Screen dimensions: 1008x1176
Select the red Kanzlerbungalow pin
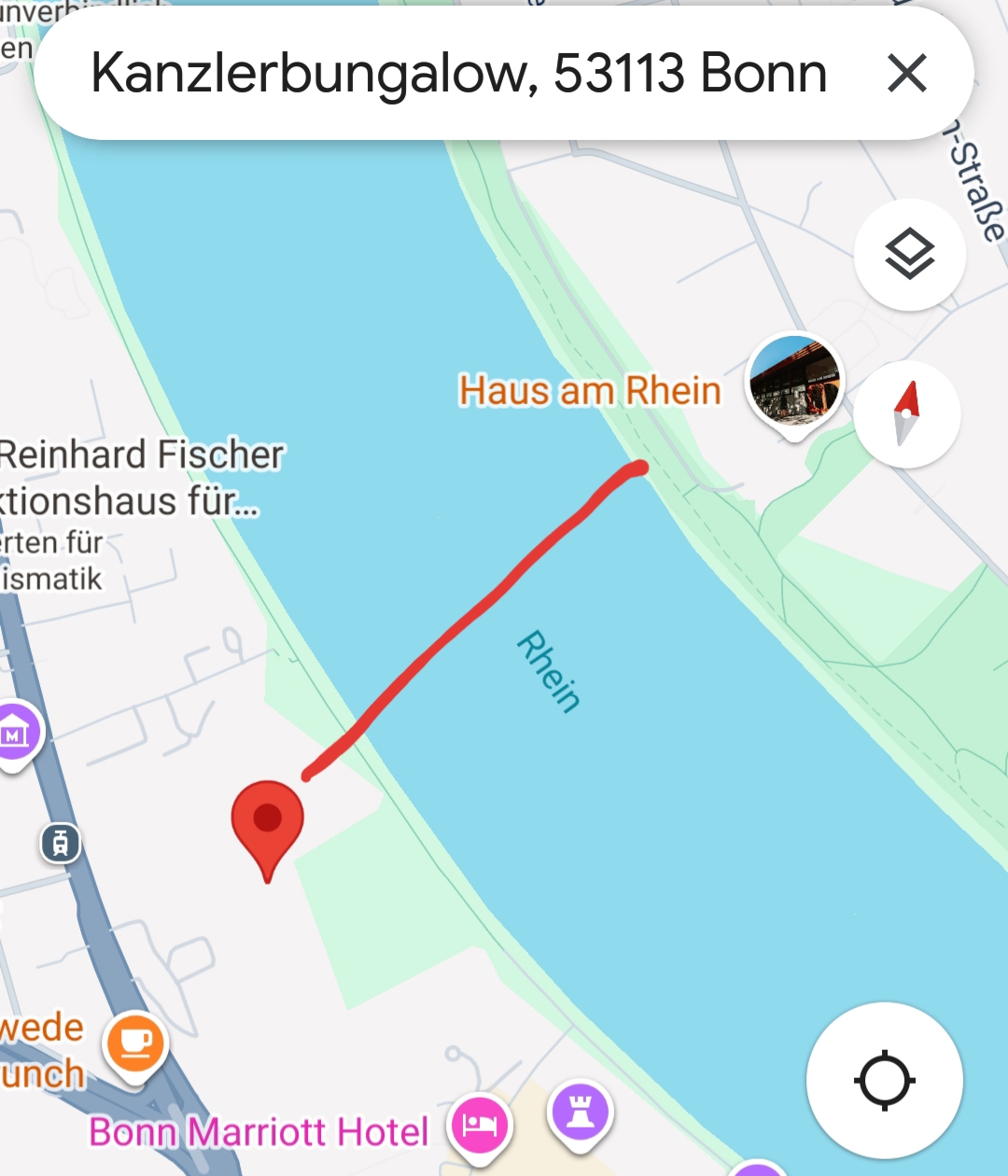268,823
